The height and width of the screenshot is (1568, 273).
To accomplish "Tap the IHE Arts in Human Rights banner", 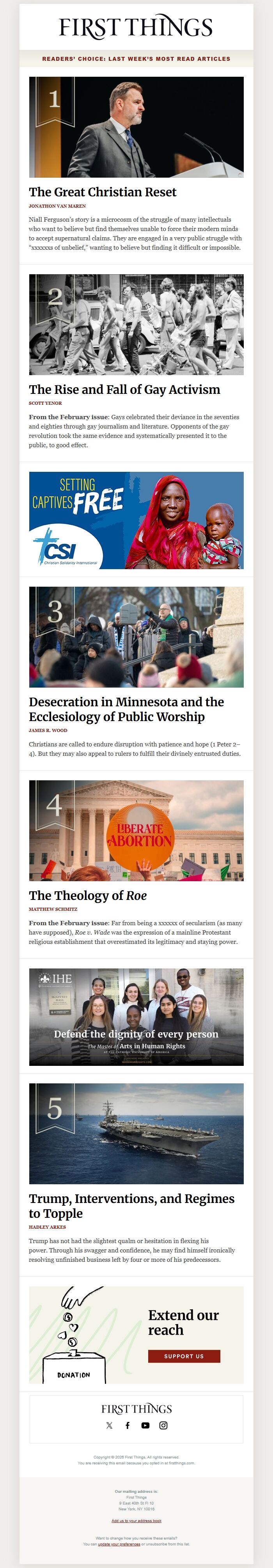I will [x=136, y=1016].
